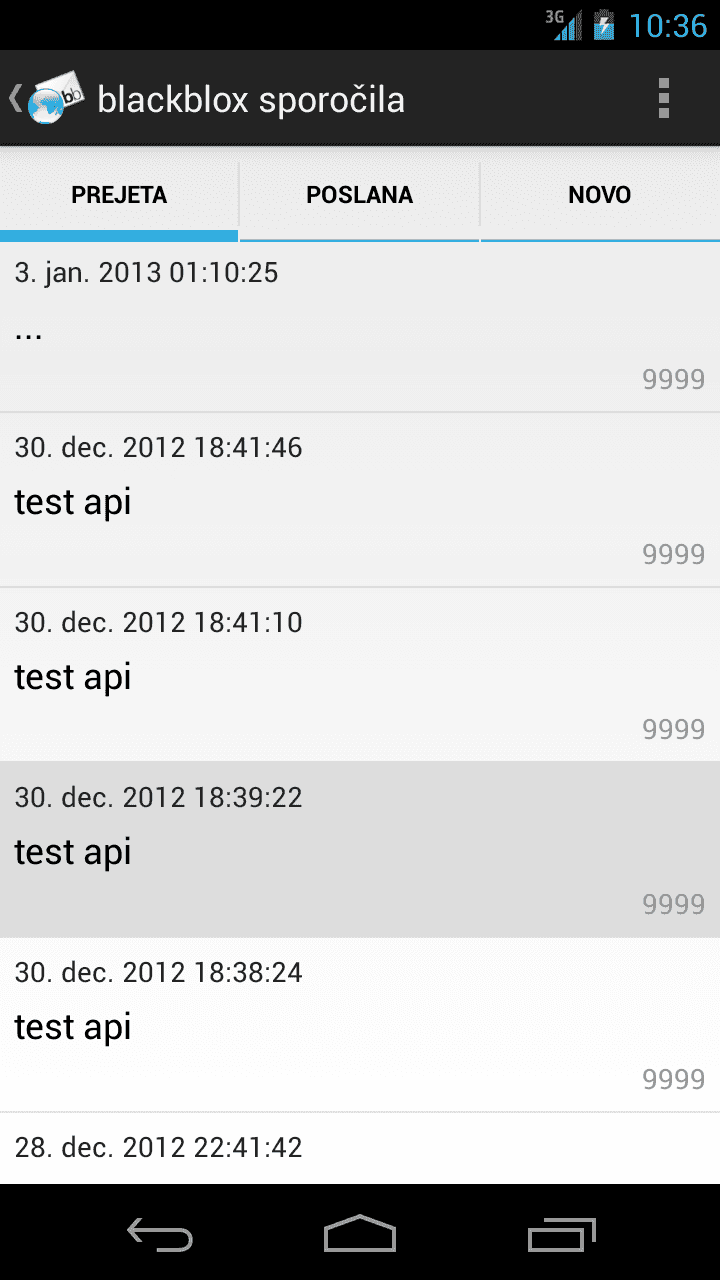Viewport: 720px width, 1280px height.
Task: Open the overflow menu
Action: (x=663, y=99)
